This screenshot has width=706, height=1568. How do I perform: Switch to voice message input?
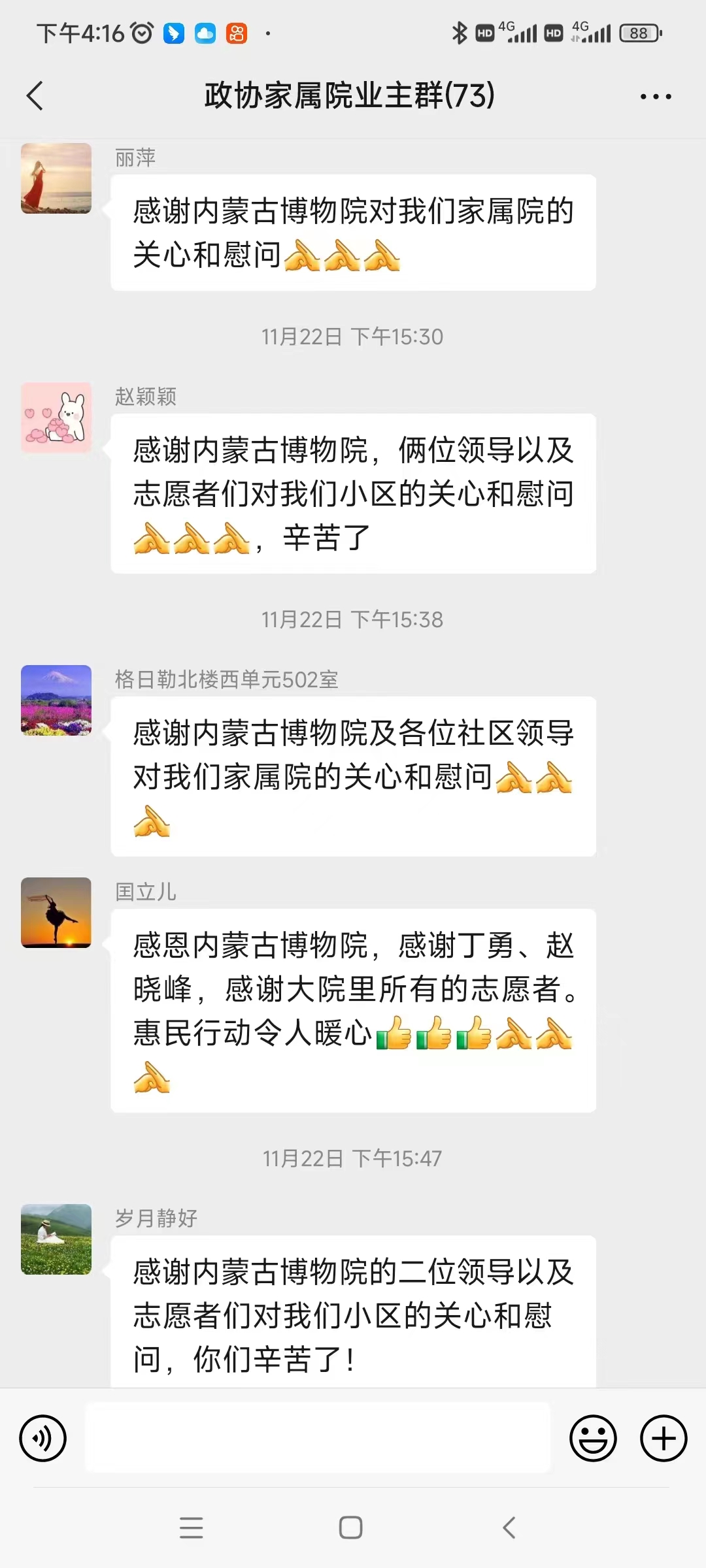pyautogui.click(x=43, y=1438)
